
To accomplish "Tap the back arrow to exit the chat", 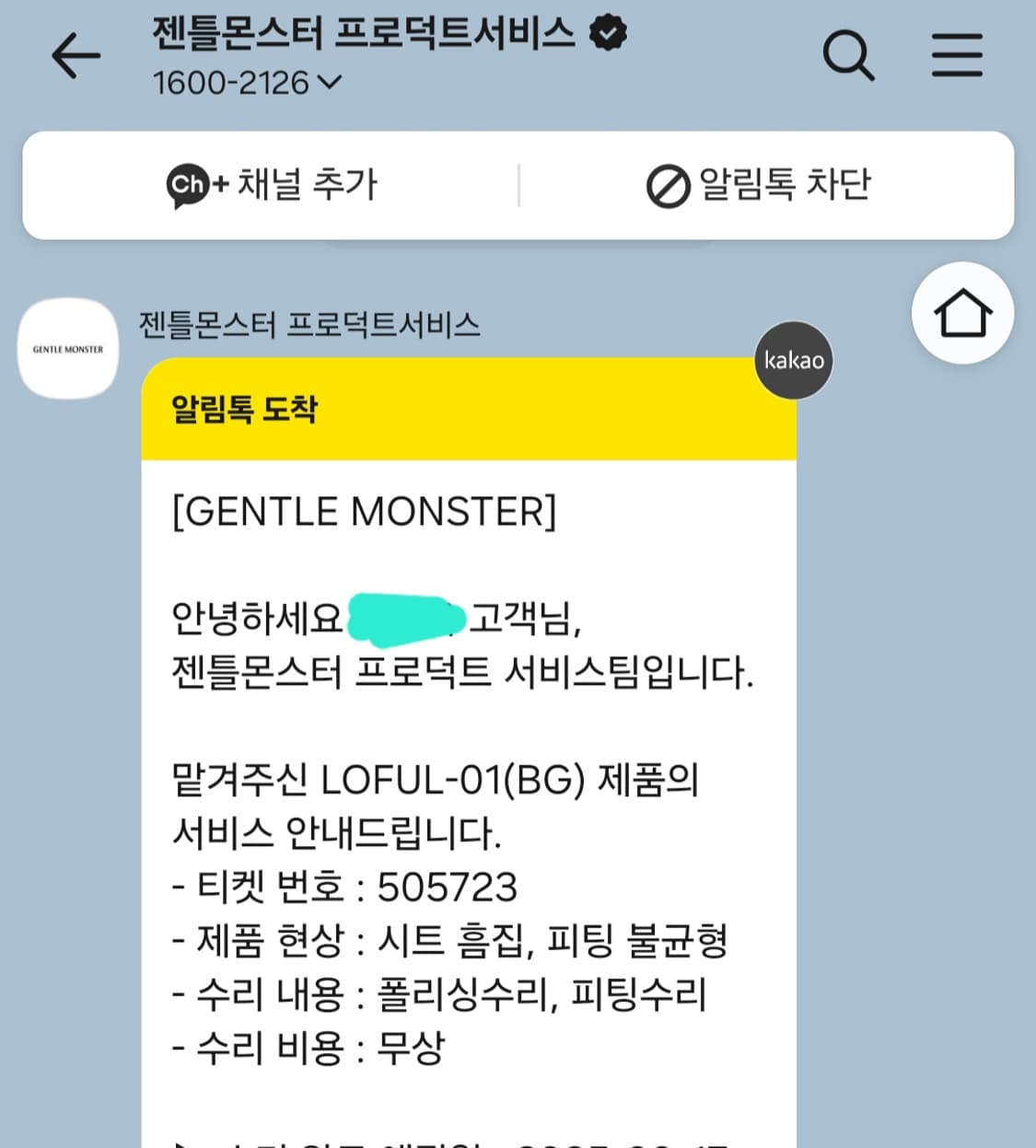I will [x=76, y=55].
